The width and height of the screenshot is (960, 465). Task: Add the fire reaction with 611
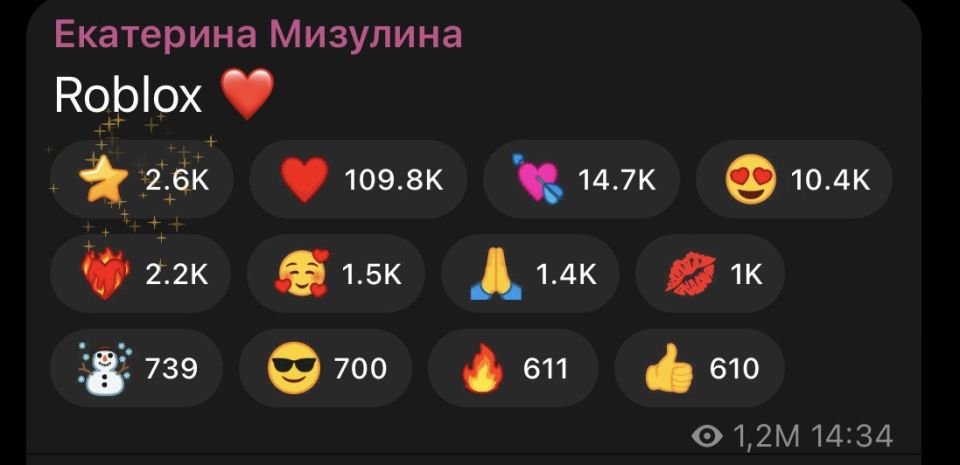tap(512, 369)
